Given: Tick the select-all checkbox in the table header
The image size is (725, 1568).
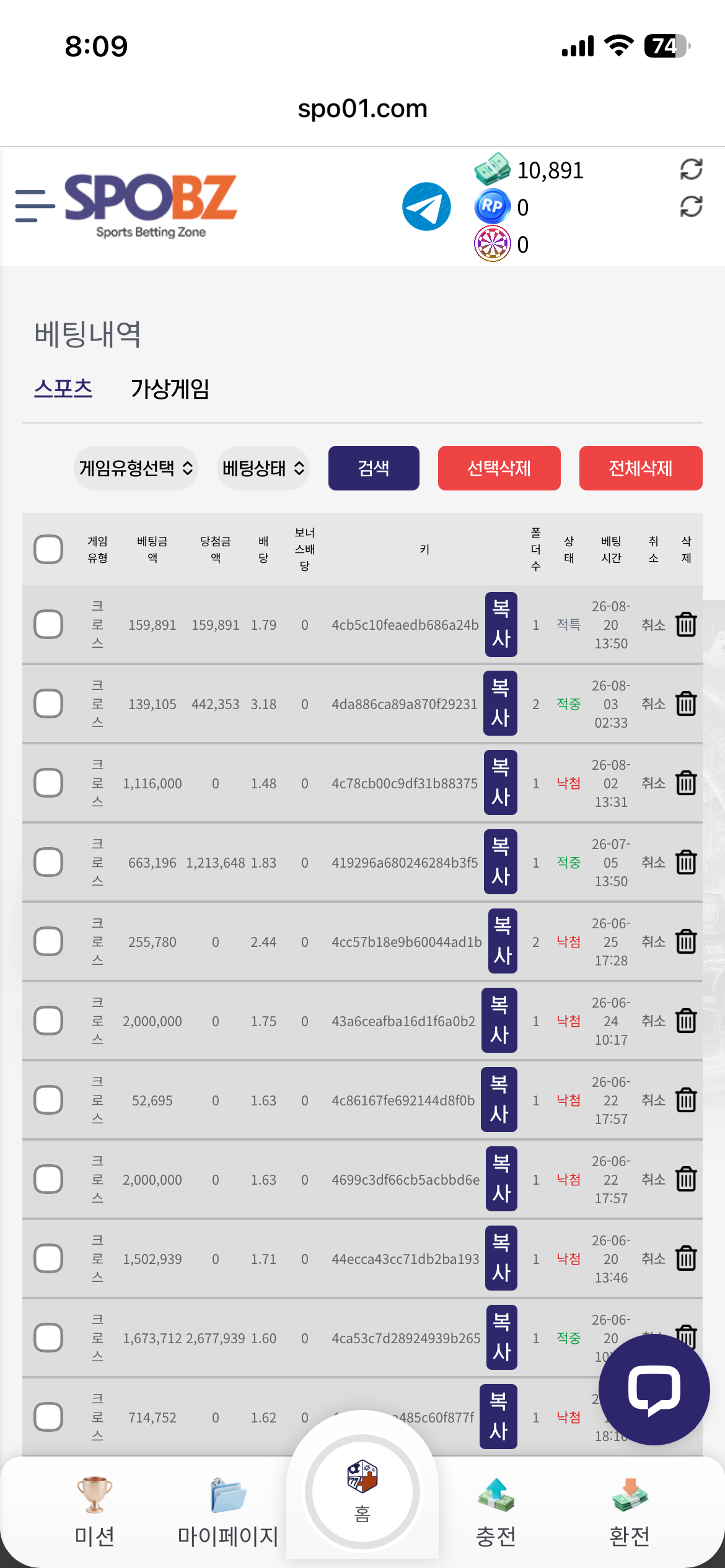Looking at the screenshot, I should click(x=48, y=549).
